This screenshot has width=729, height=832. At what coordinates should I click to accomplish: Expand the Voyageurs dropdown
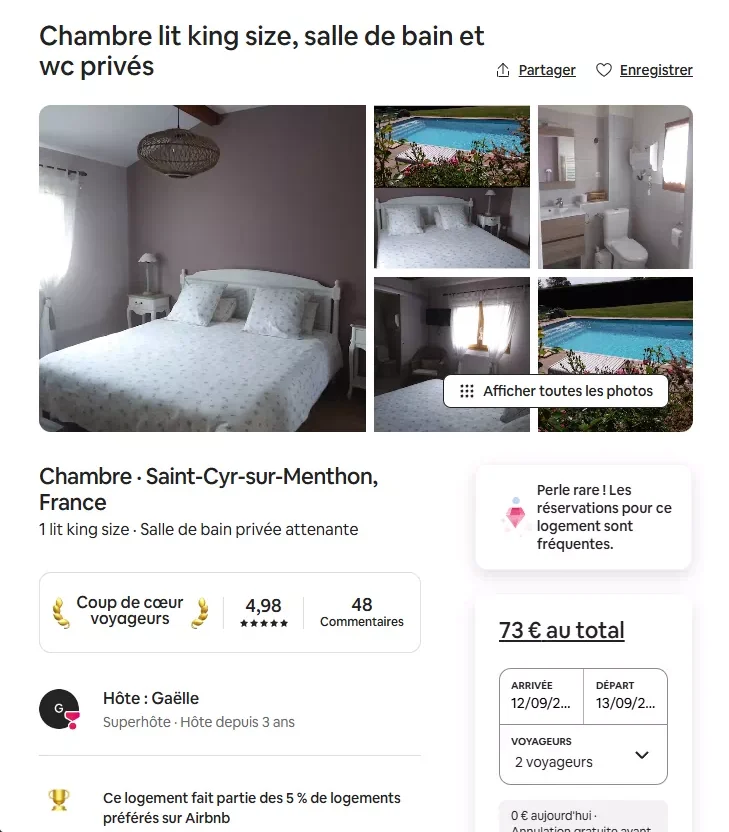[x=583, y=754]
